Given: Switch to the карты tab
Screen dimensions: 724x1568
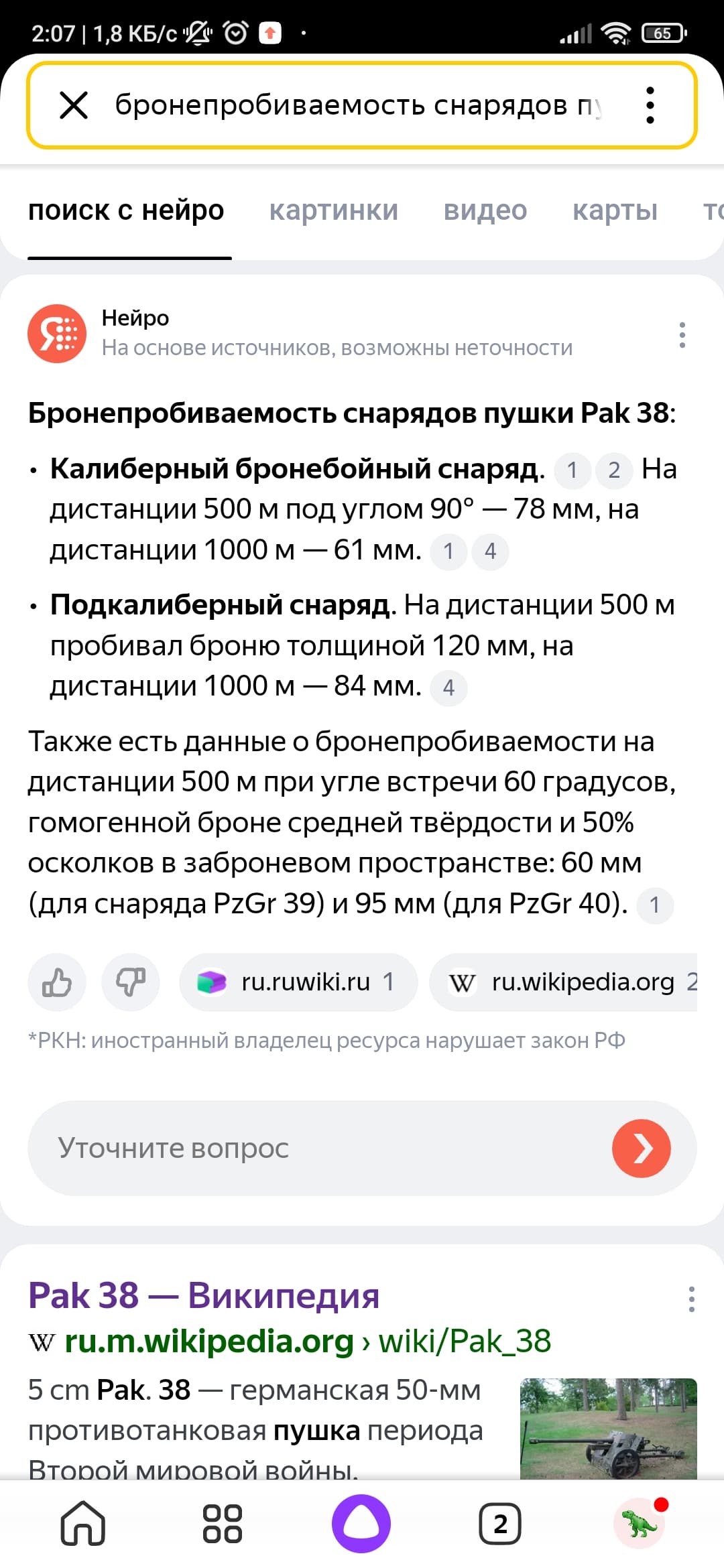Looking at the screenshot, I should point(614,210).
